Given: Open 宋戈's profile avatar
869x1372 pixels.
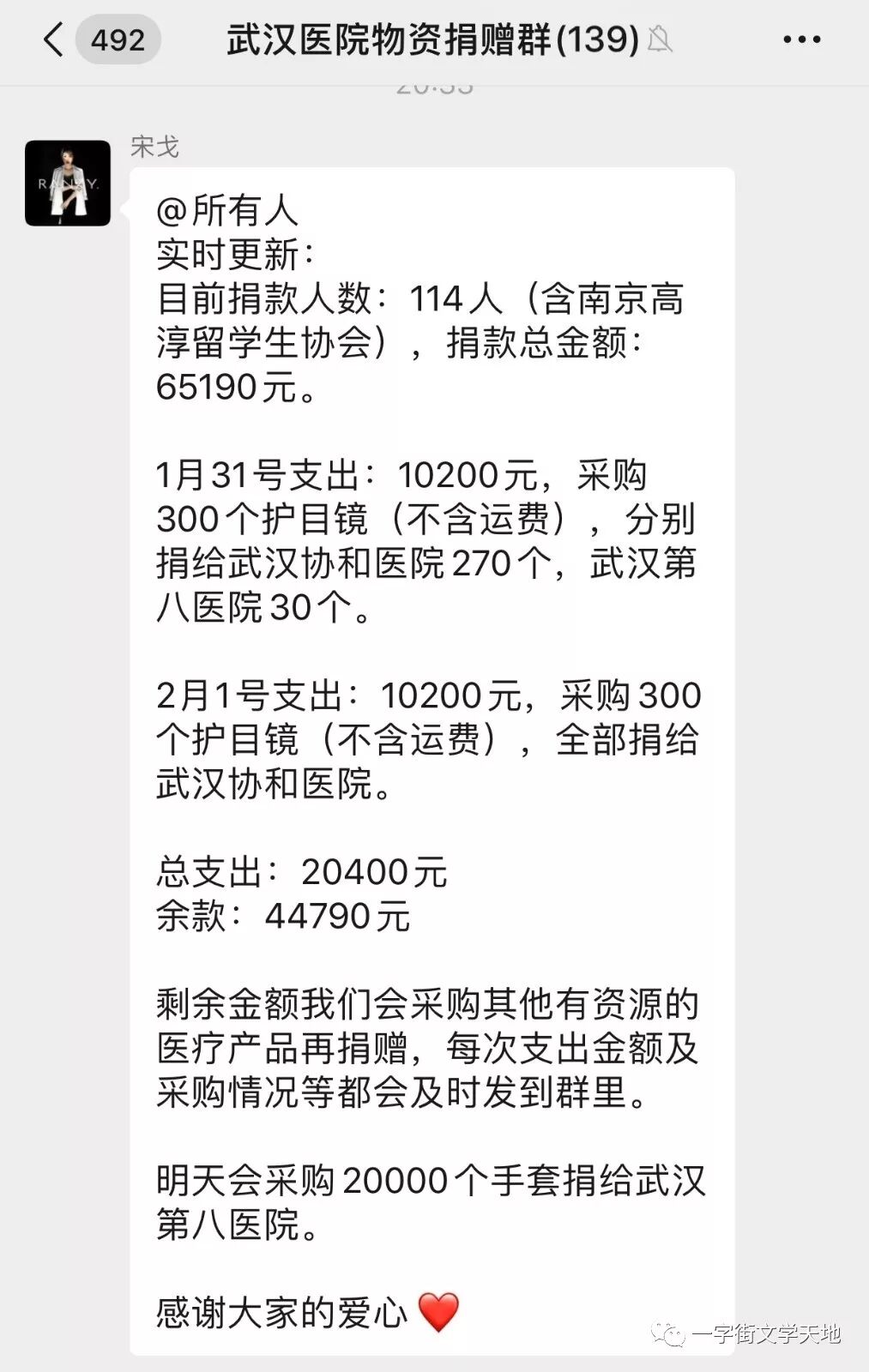Looking at the screenshot, I should point(68,183).
